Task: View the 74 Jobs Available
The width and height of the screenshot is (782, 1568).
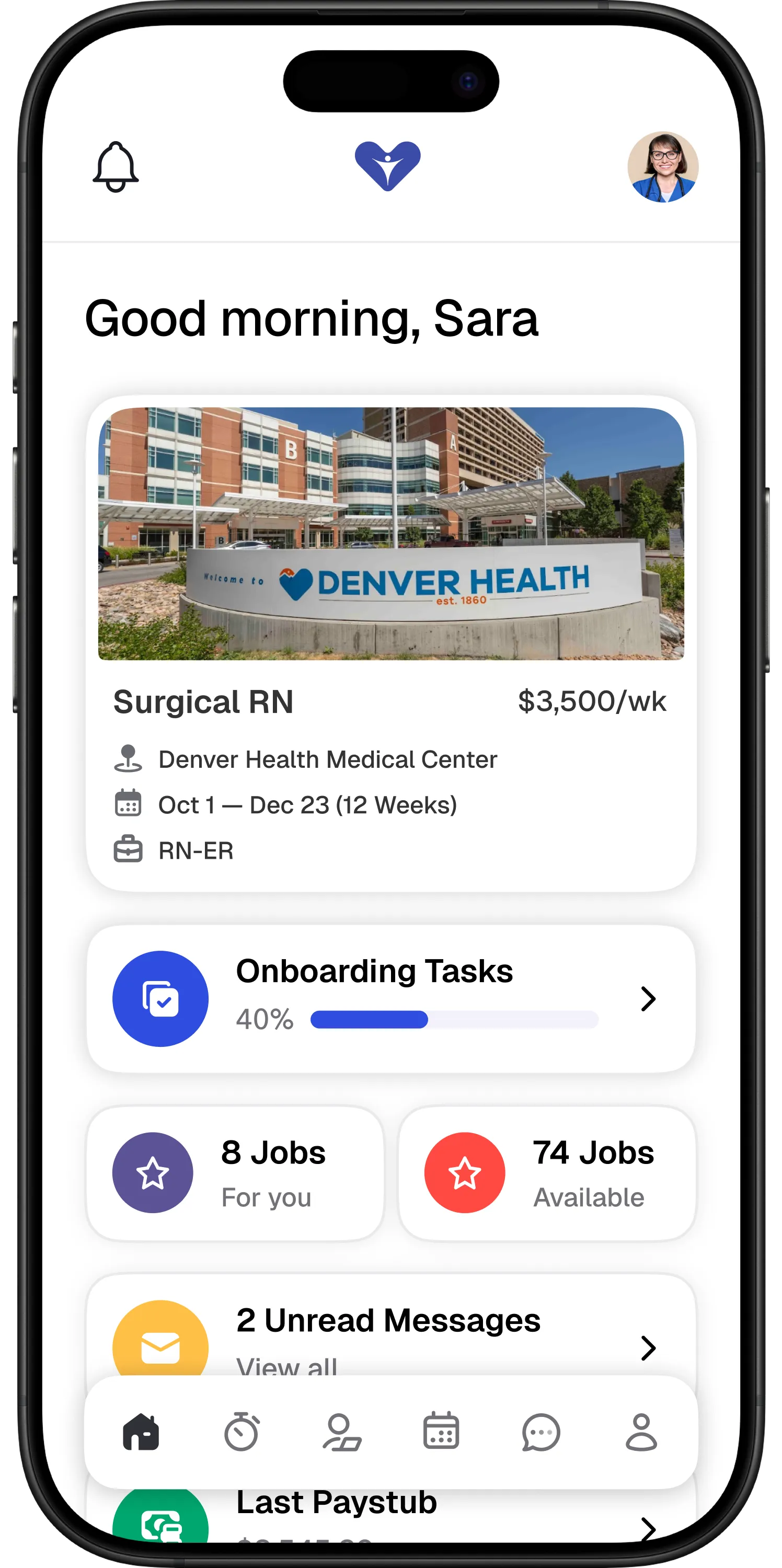Action: point(547,1173)
